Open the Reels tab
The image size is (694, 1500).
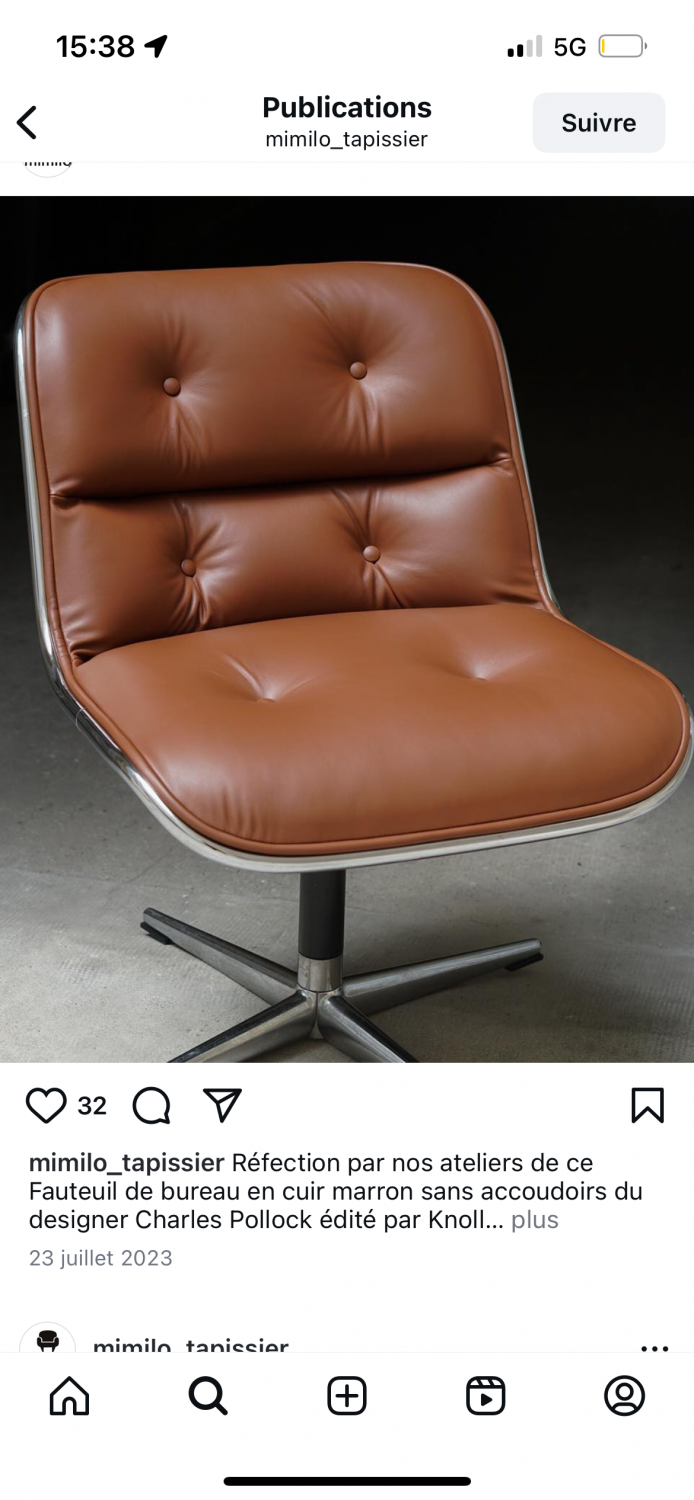(486, 1396)
